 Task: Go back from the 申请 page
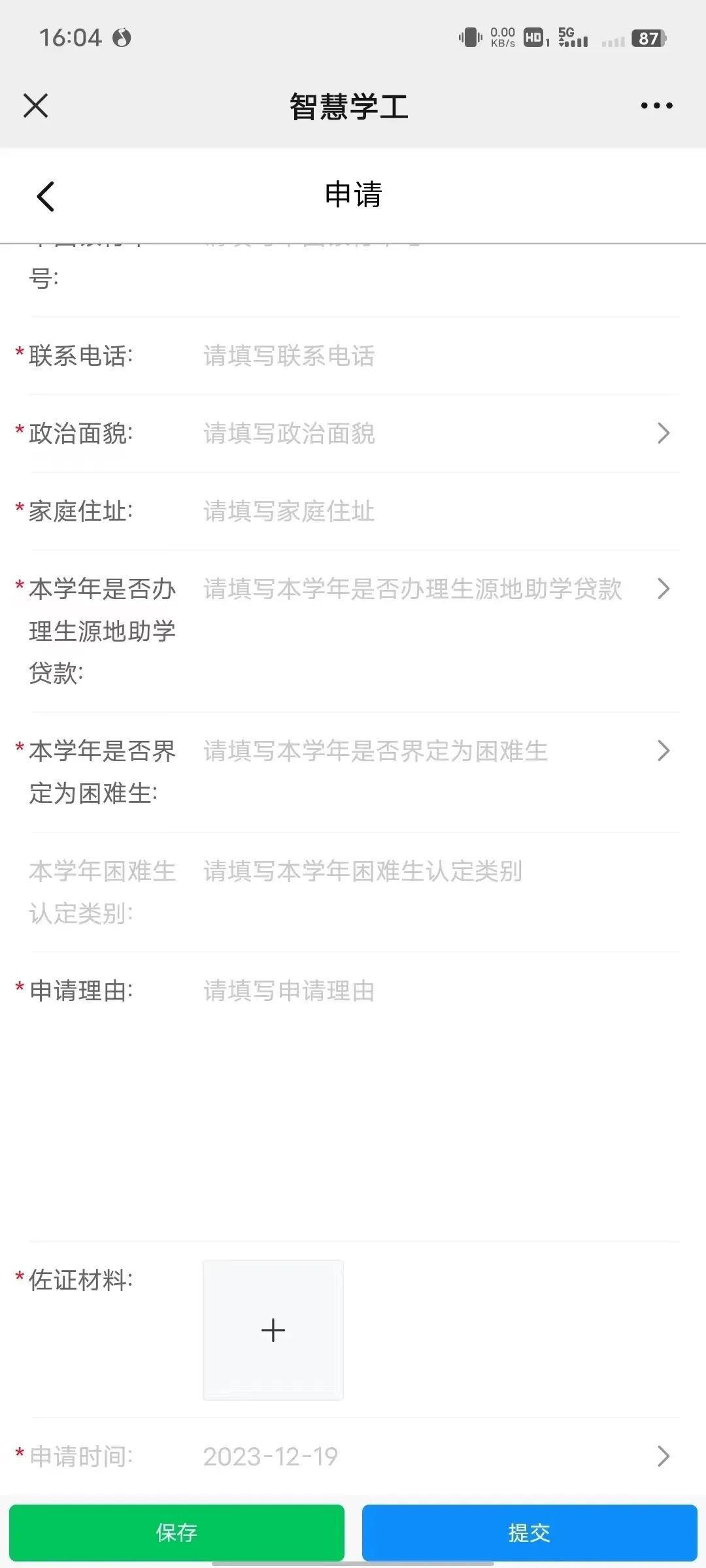pos(45,196)
